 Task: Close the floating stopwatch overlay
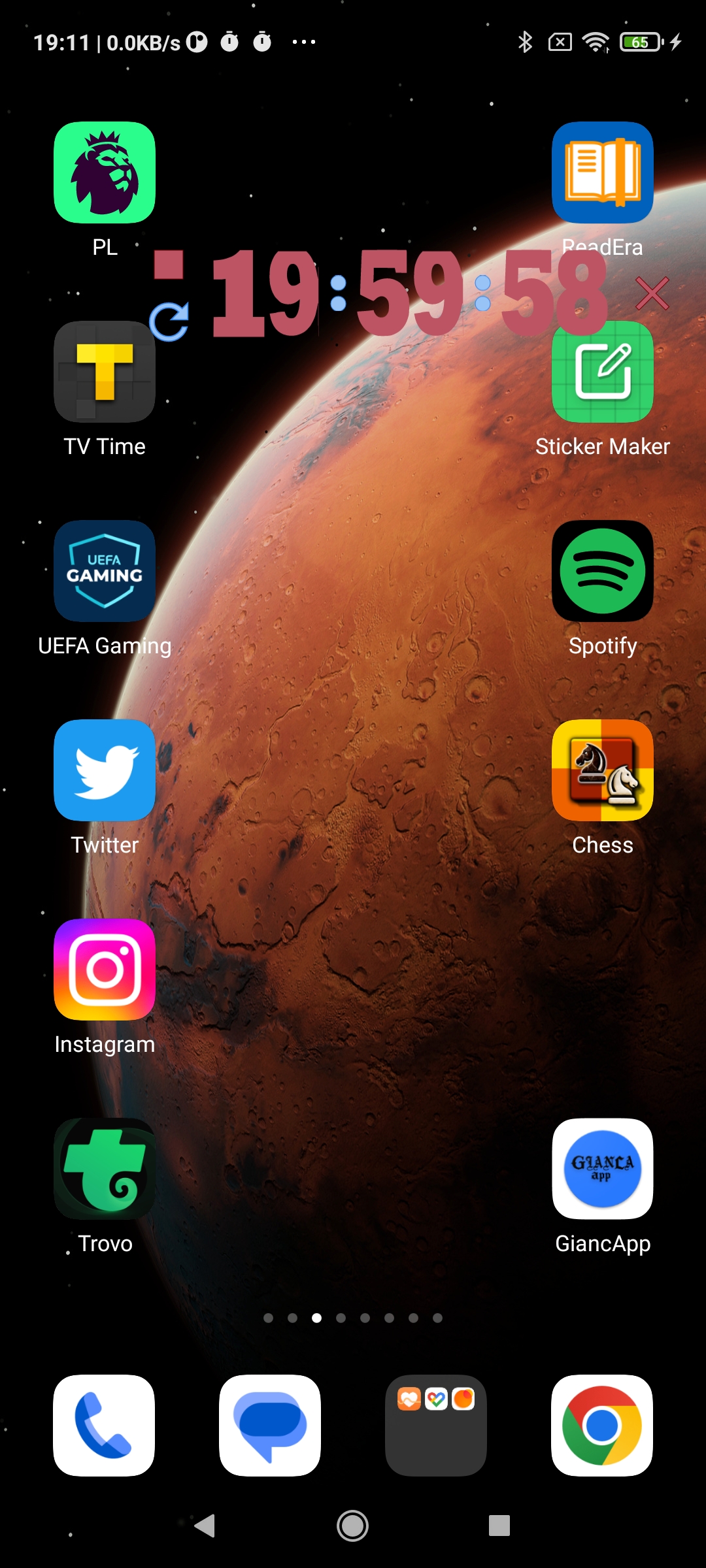652,293
